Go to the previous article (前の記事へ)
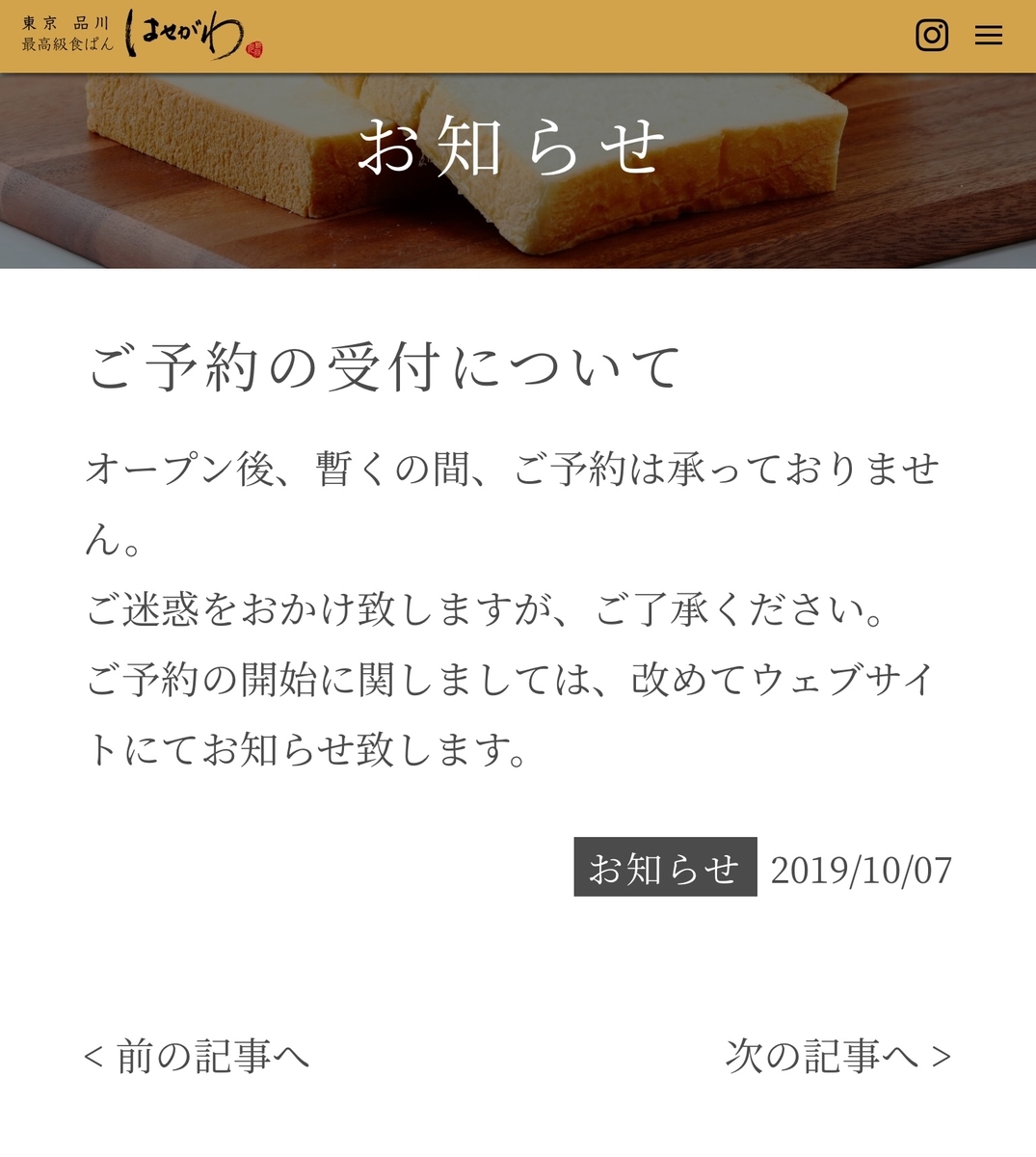The image size is (1036, 1157). 197,1056
